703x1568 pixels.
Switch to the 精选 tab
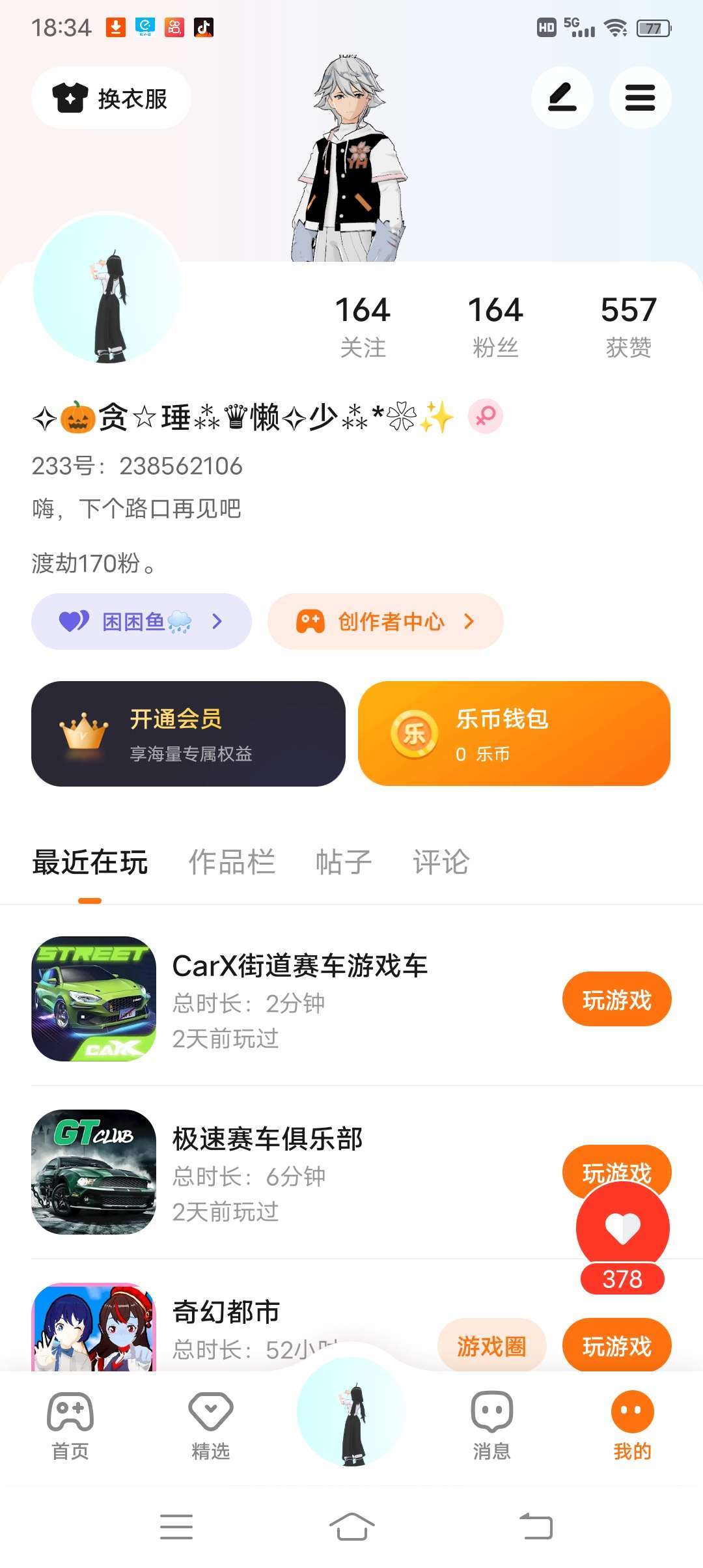point(210,1425)
